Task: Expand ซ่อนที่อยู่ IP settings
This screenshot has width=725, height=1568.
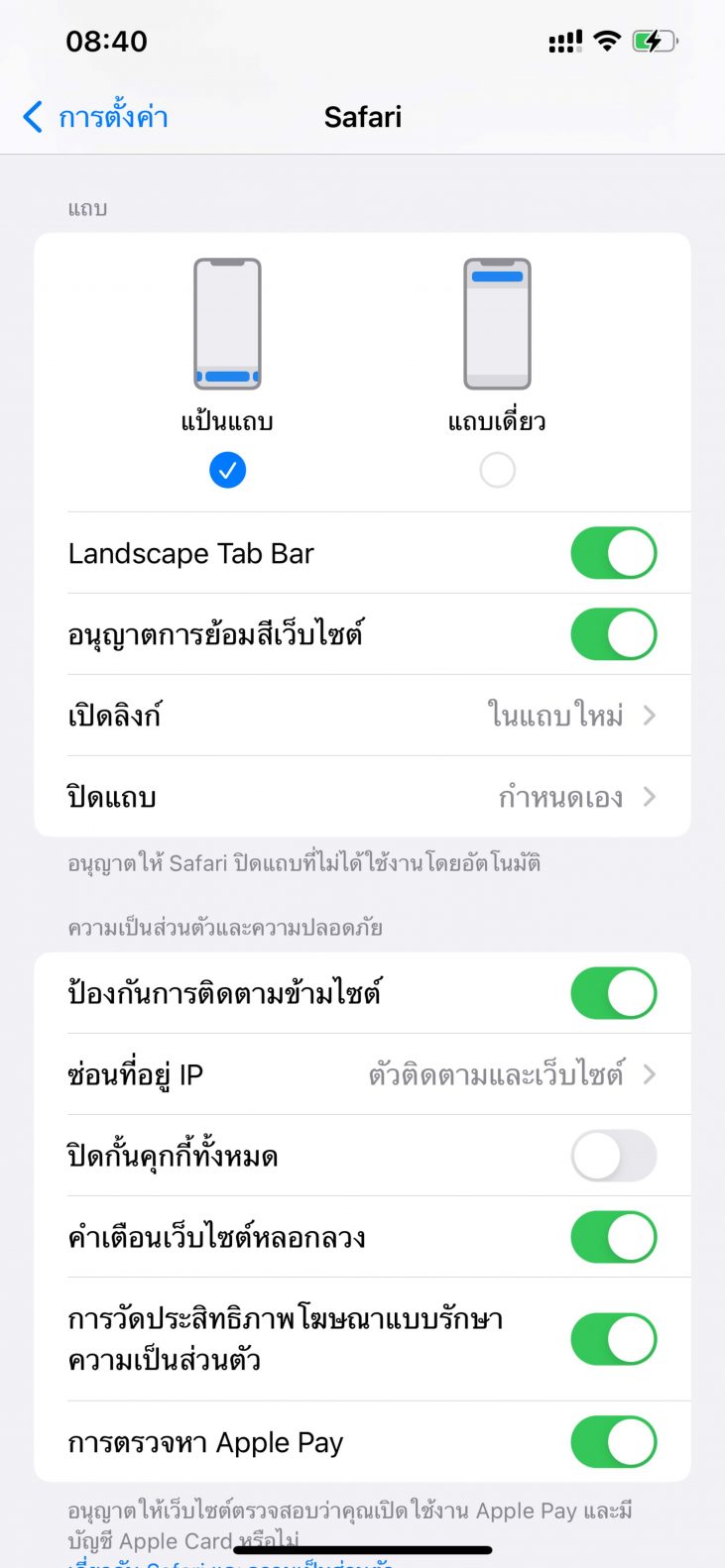Action: point(362,1074)
